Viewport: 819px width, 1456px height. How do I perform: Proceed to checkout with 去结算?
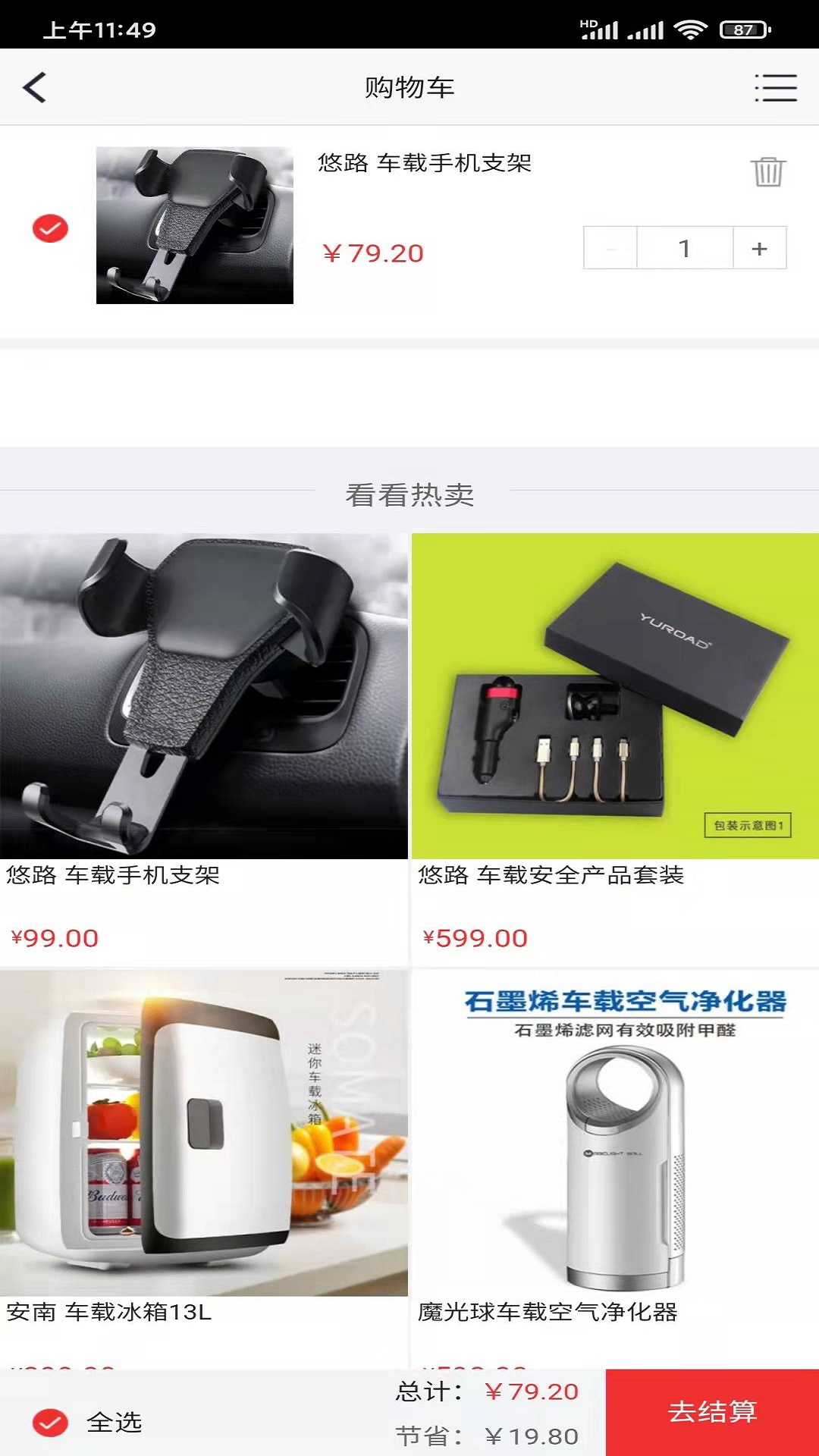[712, 1412]
